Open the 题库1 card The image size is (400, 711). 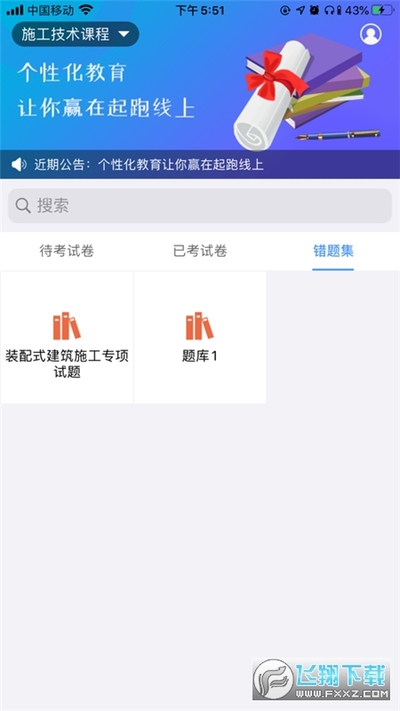(200, 337)
